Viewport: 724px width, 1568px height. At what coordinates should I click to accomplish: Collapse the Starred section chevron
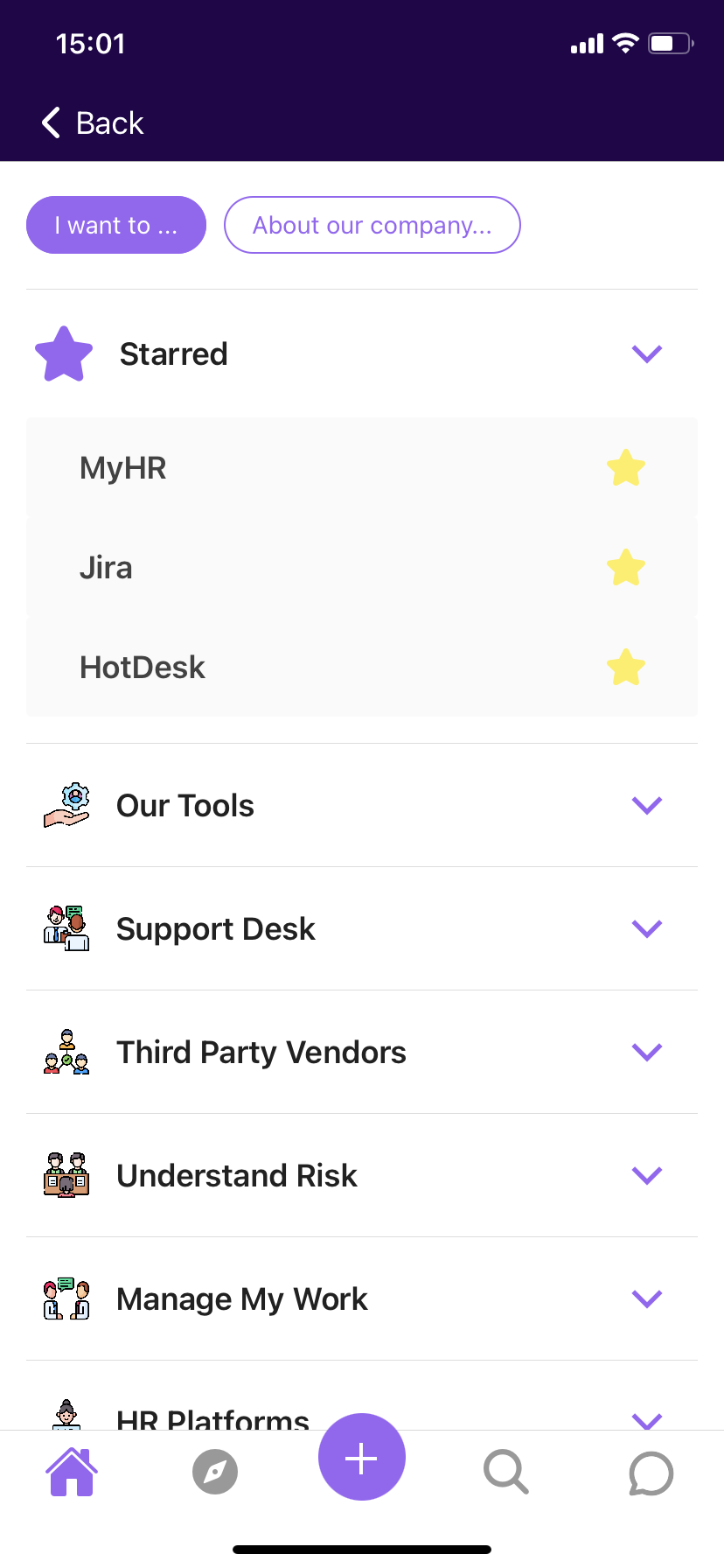[x=646, y=353]
